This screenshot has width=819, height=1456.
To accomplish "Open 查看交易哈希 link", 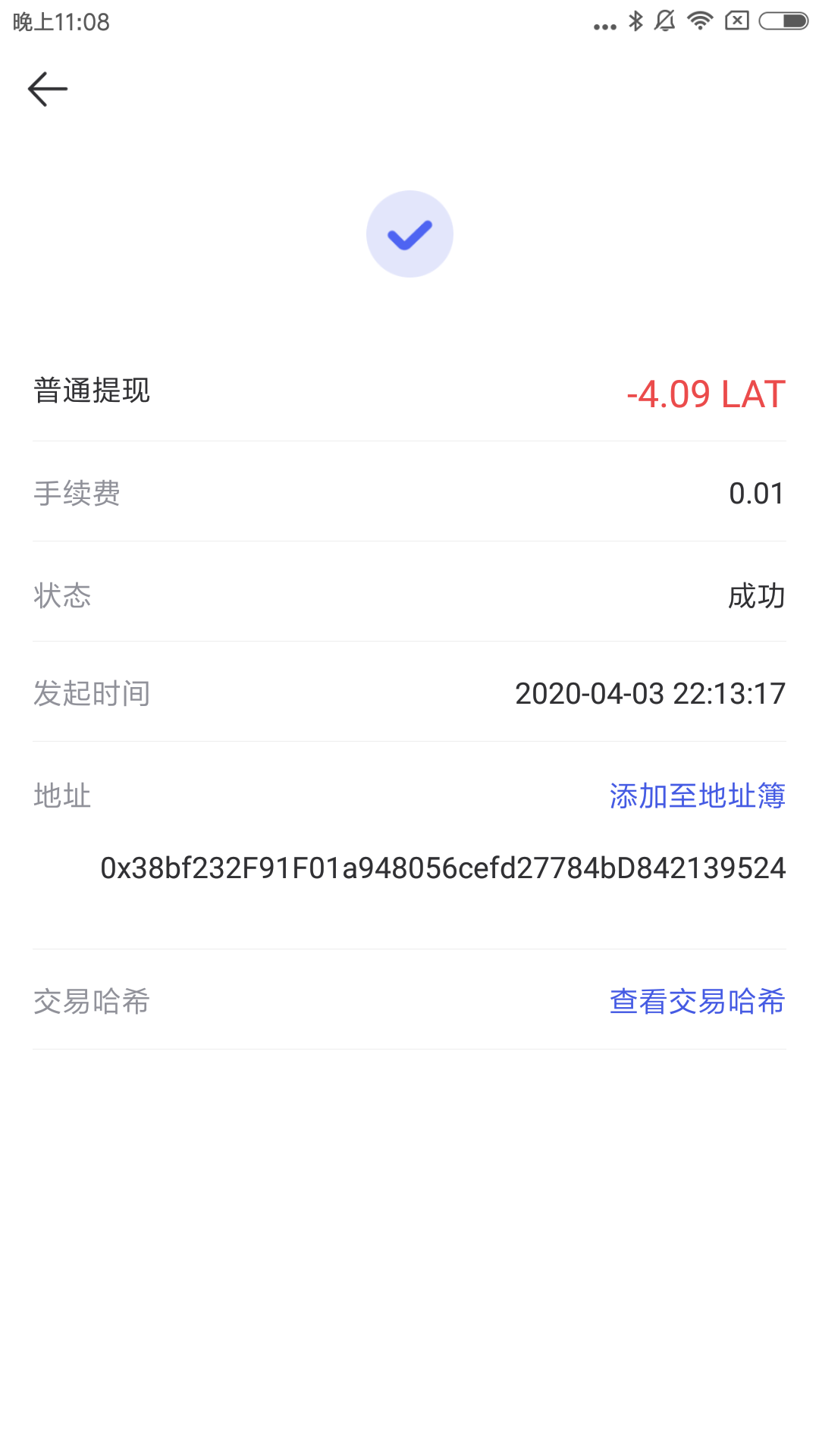I will (x=697, y=1001).
